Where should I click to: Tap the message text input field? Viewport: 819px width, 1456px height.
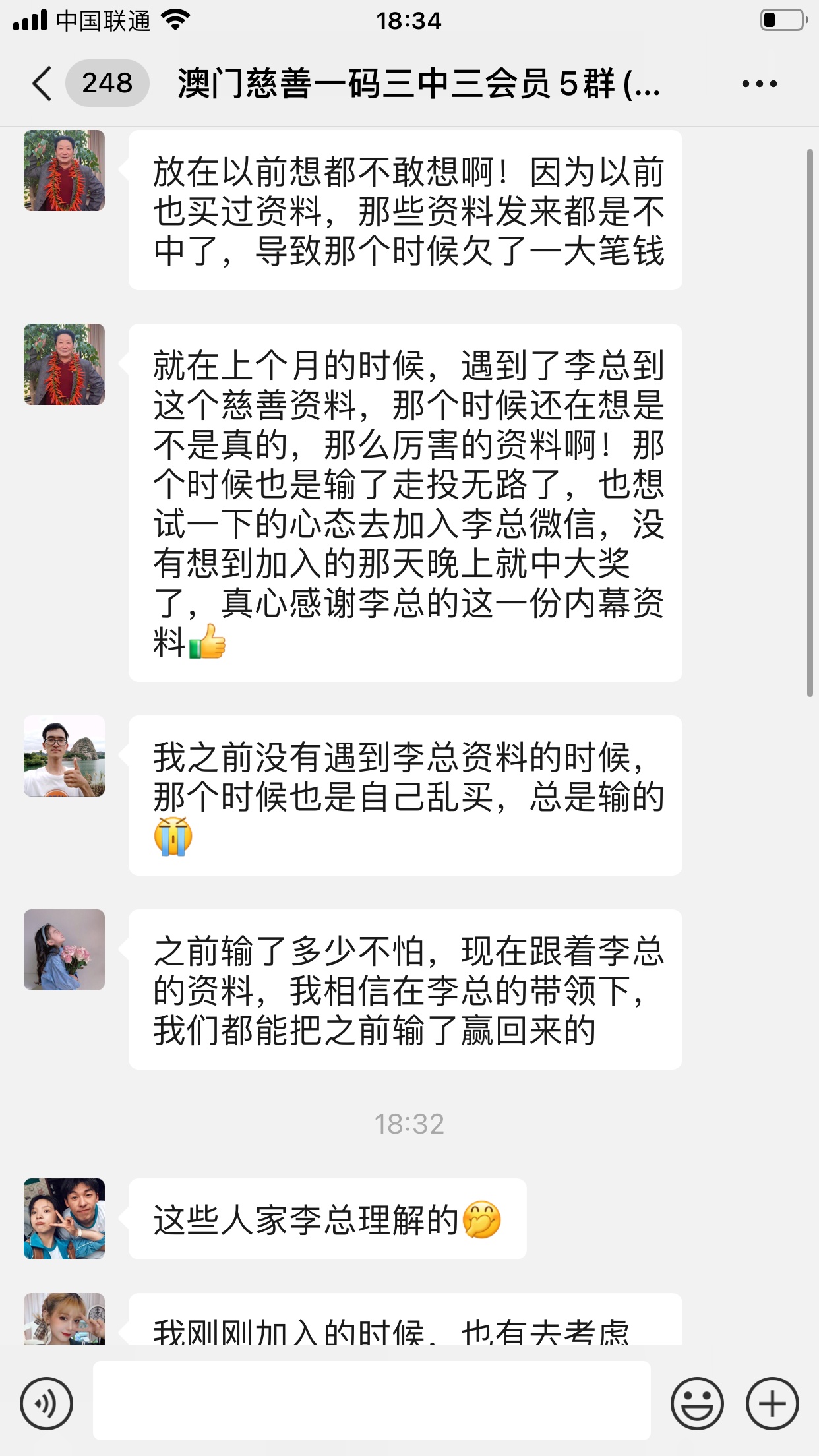pos(371,1401)
